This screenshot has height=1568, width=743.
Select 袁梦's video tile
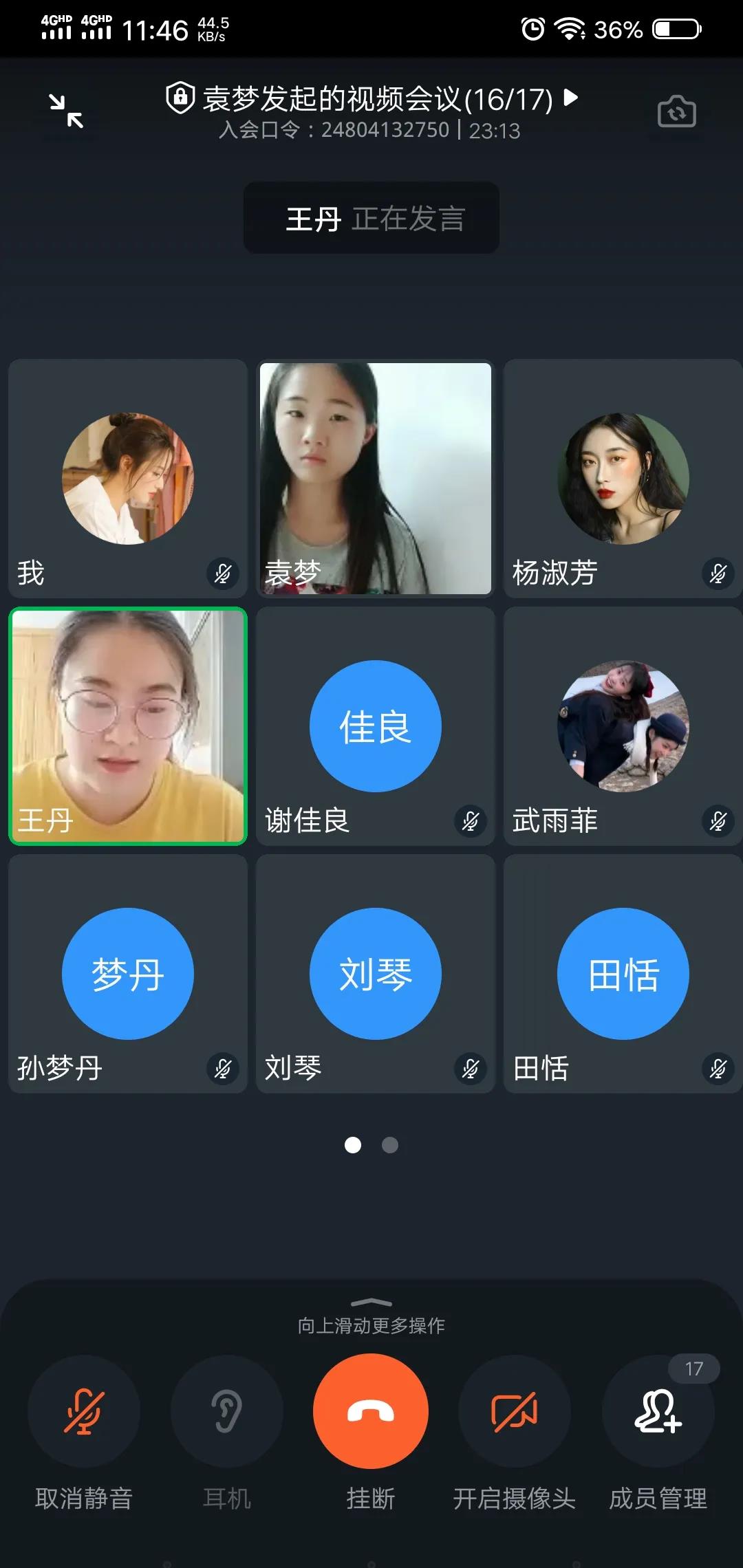375,478
